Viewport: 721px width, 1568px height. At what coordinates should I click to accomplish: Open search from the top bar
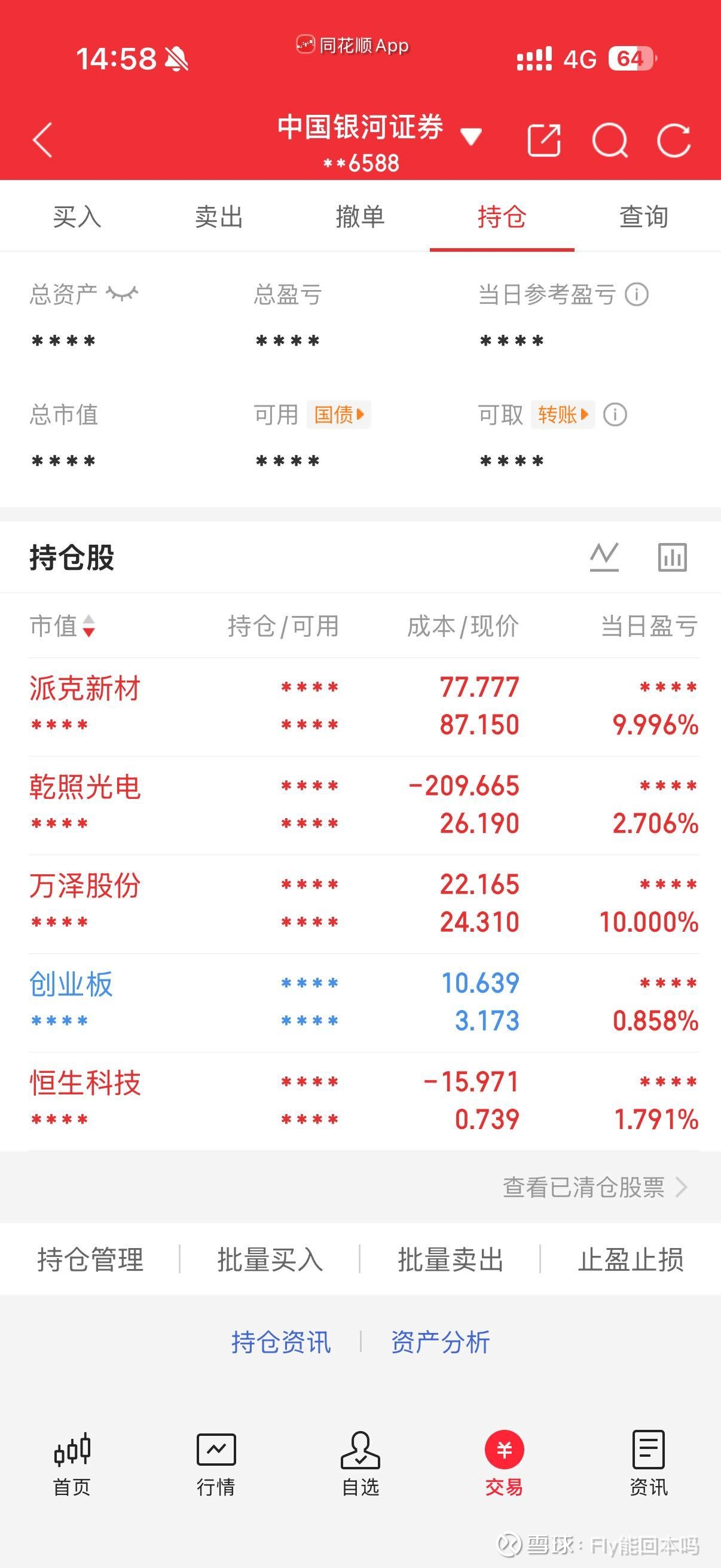(x=610, y=140)
